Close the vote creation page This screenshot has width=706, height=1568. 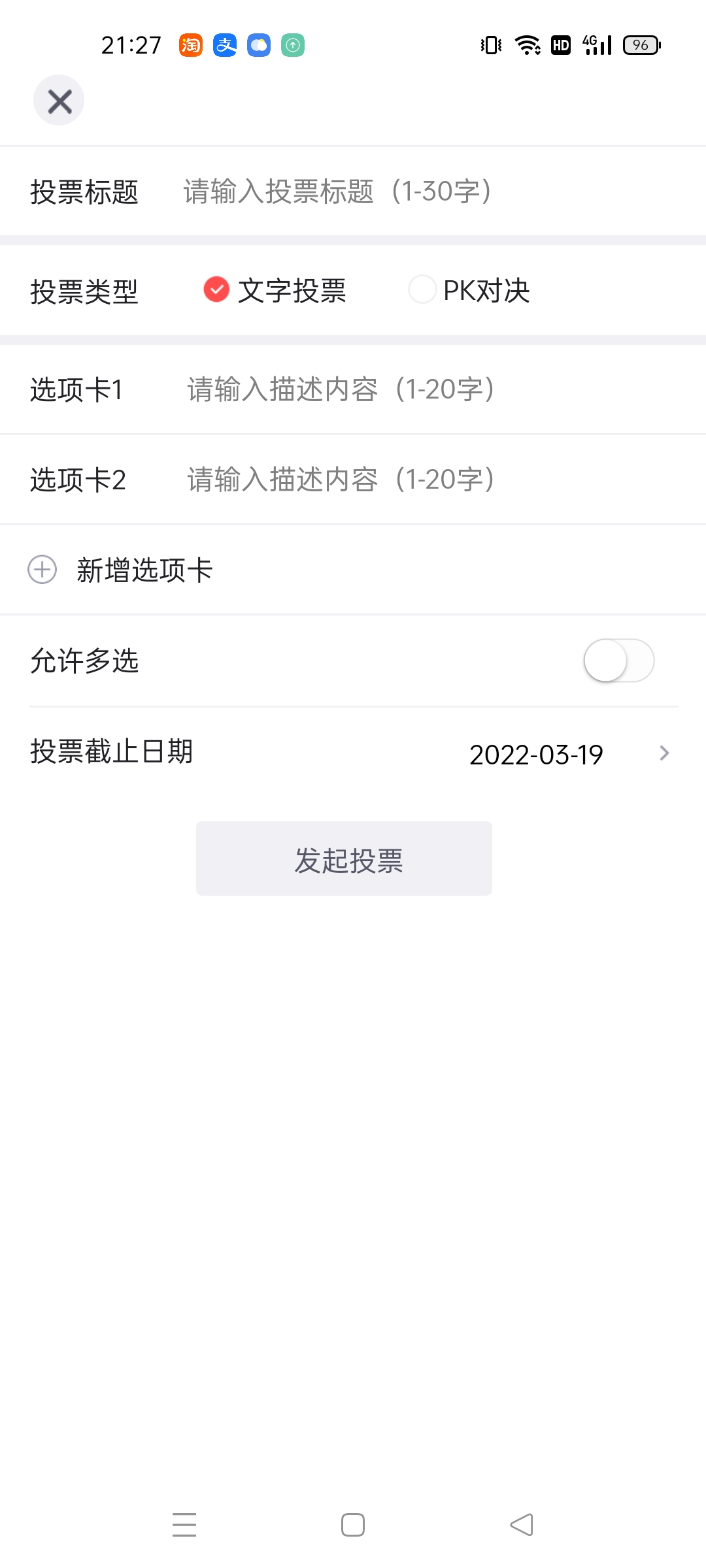tap(59, 101)
